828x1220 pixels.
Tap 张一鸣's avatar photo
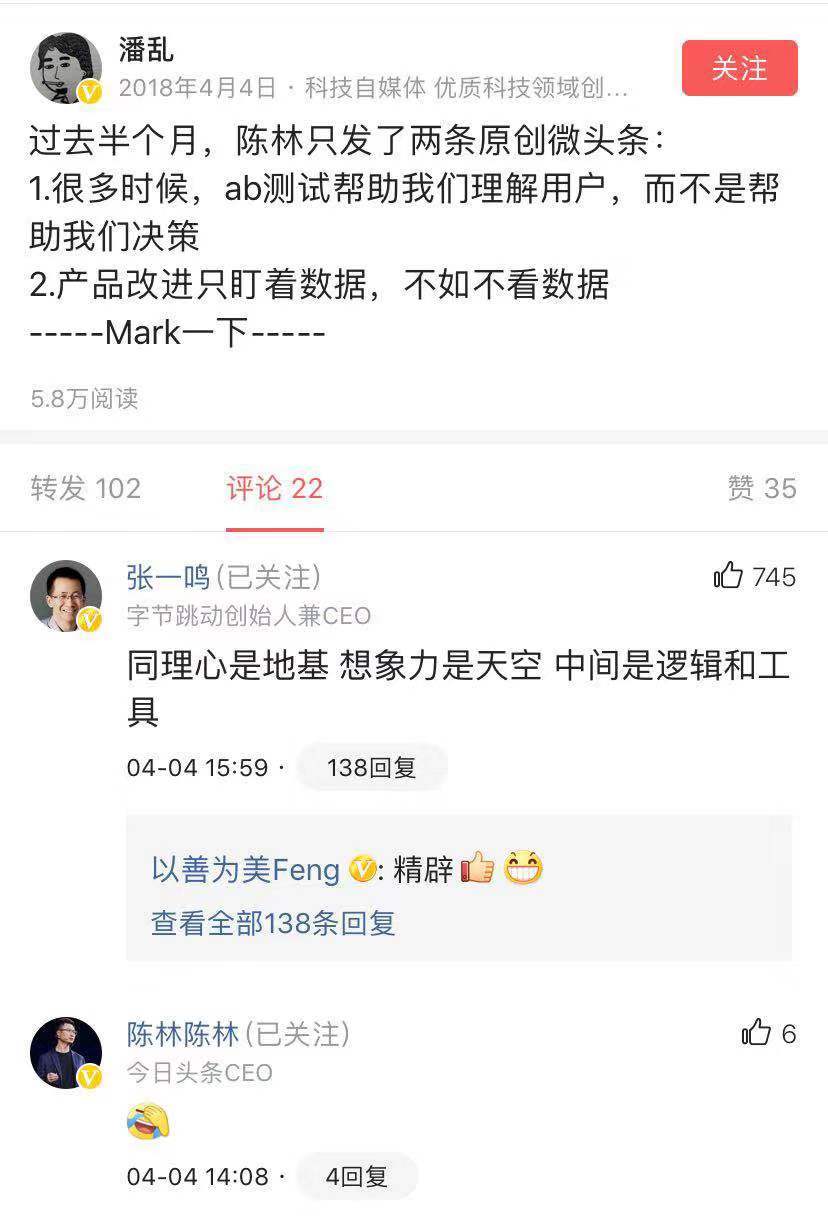point(65,596)
